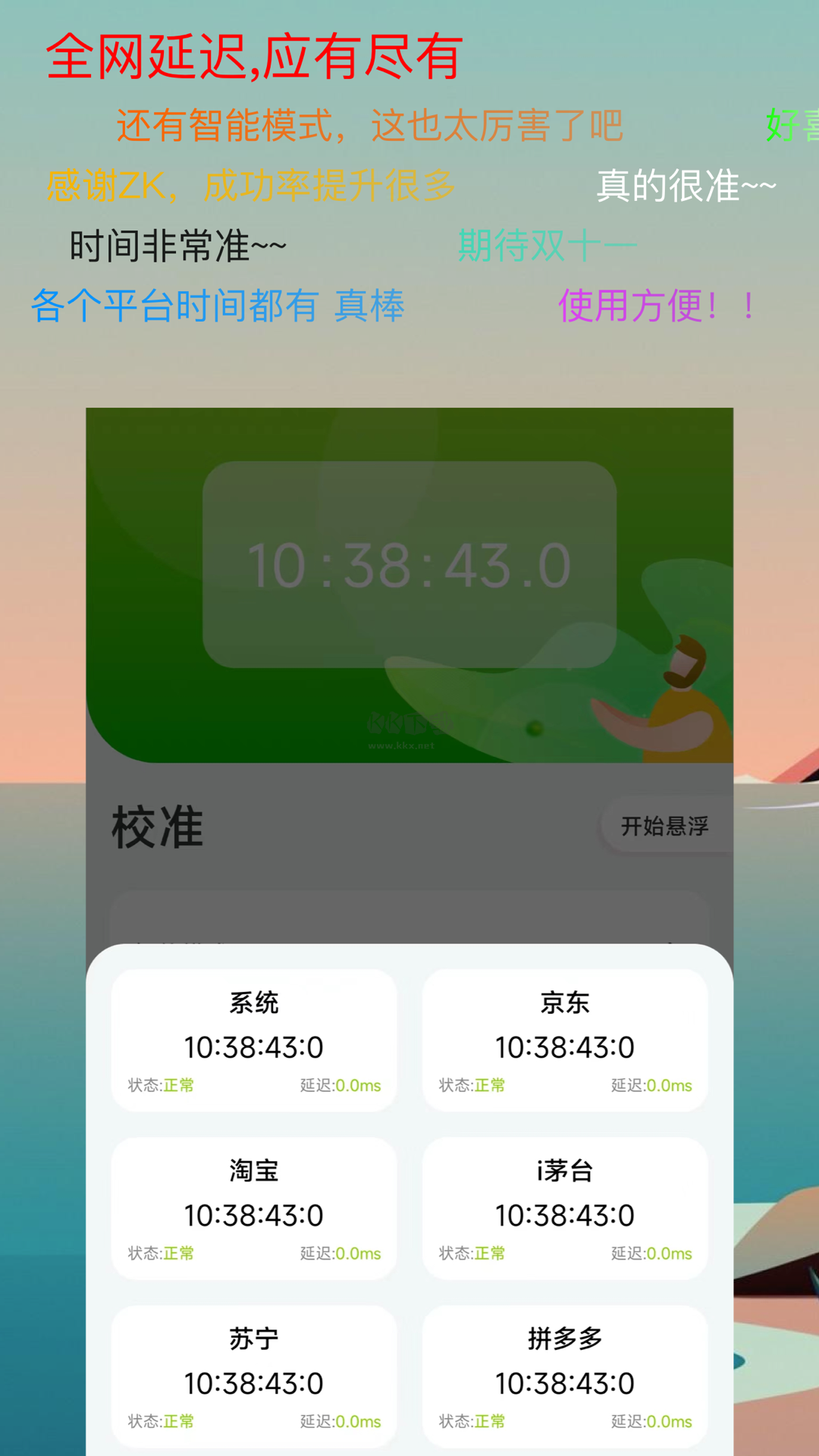Tap the large clock display 10:38:43.0
This screenshot has width=819, height=1456.
(x=409, y=565)
